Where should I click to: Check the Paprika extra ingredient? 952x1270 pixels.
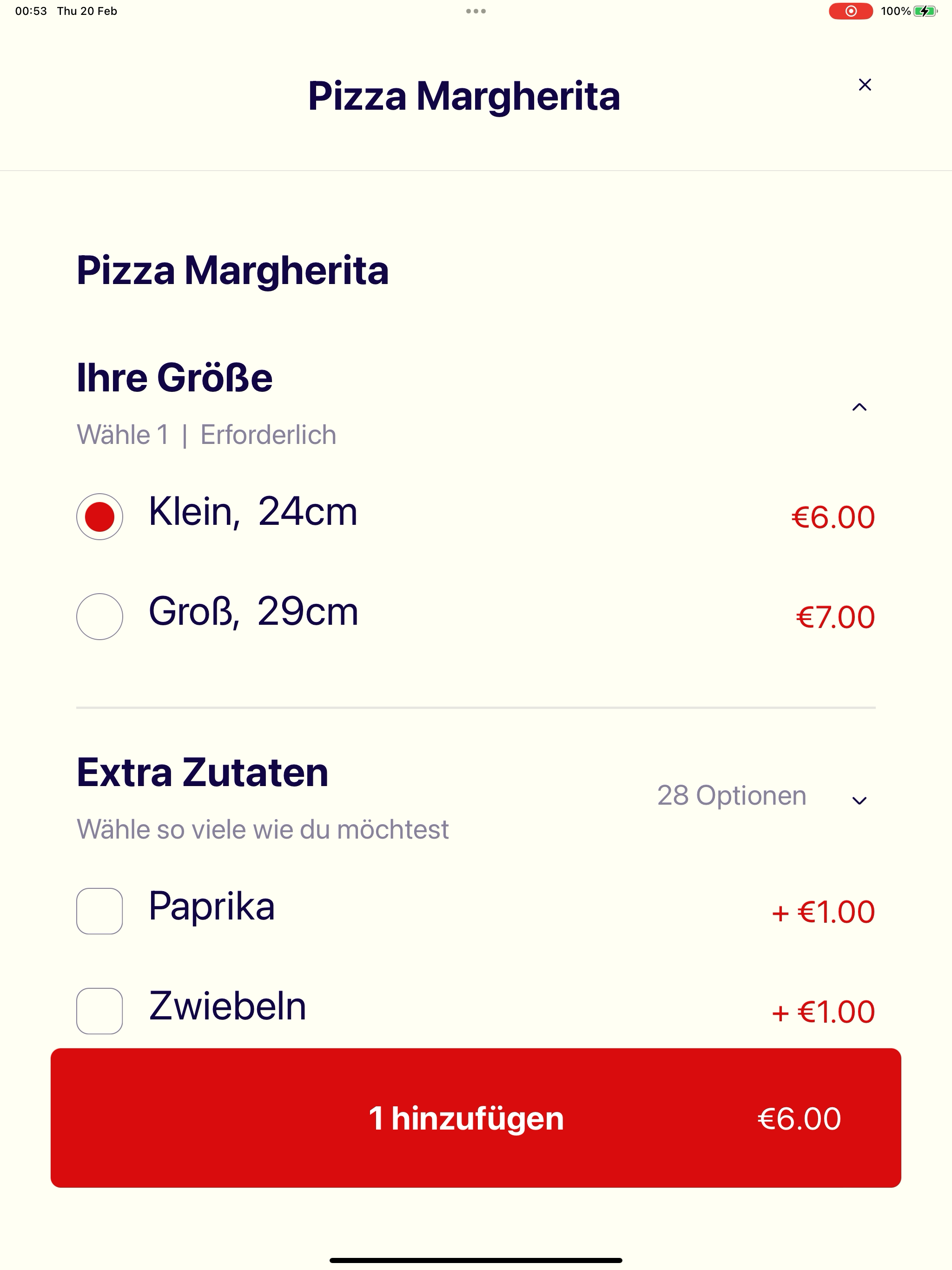pyautogui.click(x=99, y=911)
